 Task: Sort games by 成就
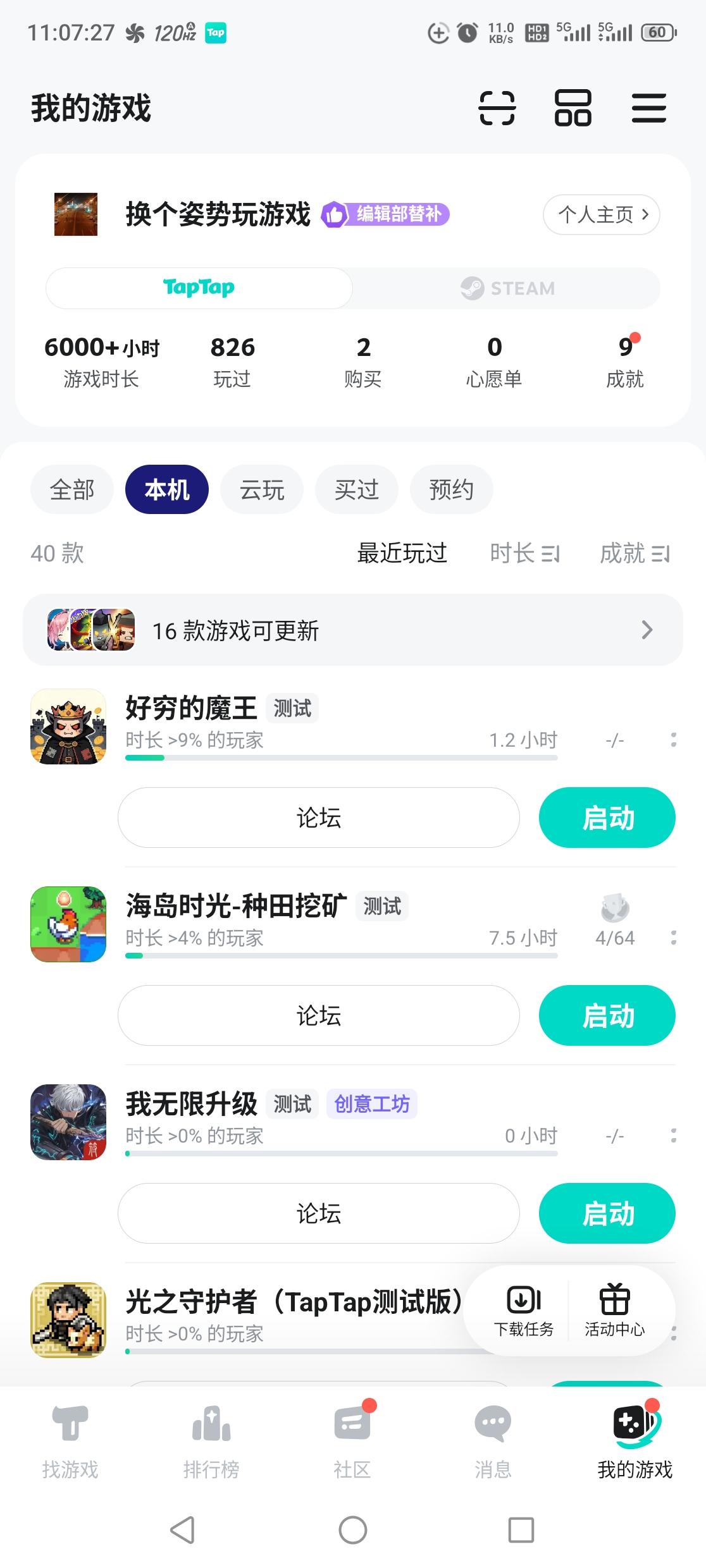click(635, 553)
